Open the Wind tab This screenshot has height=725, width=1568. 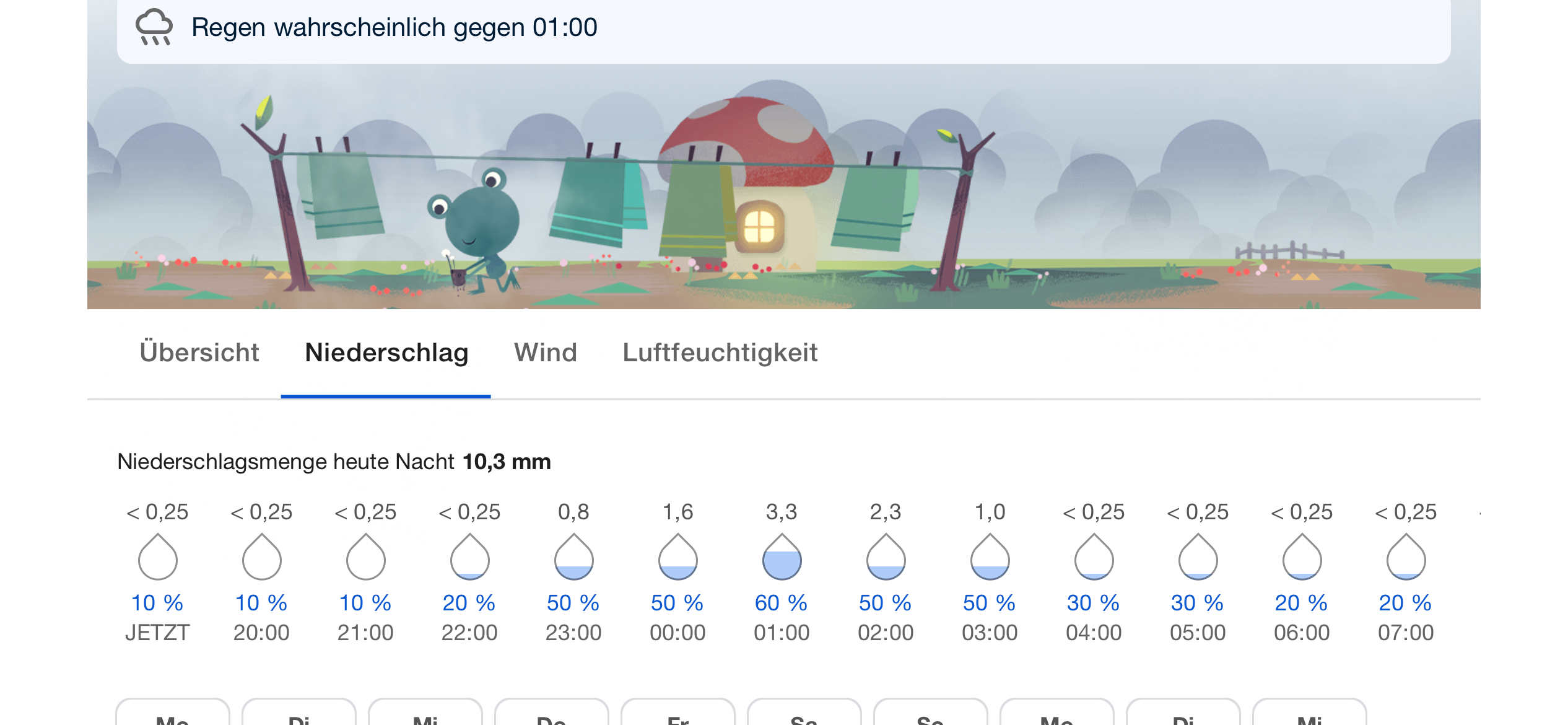pyautogui.click(x=545, y=353)
